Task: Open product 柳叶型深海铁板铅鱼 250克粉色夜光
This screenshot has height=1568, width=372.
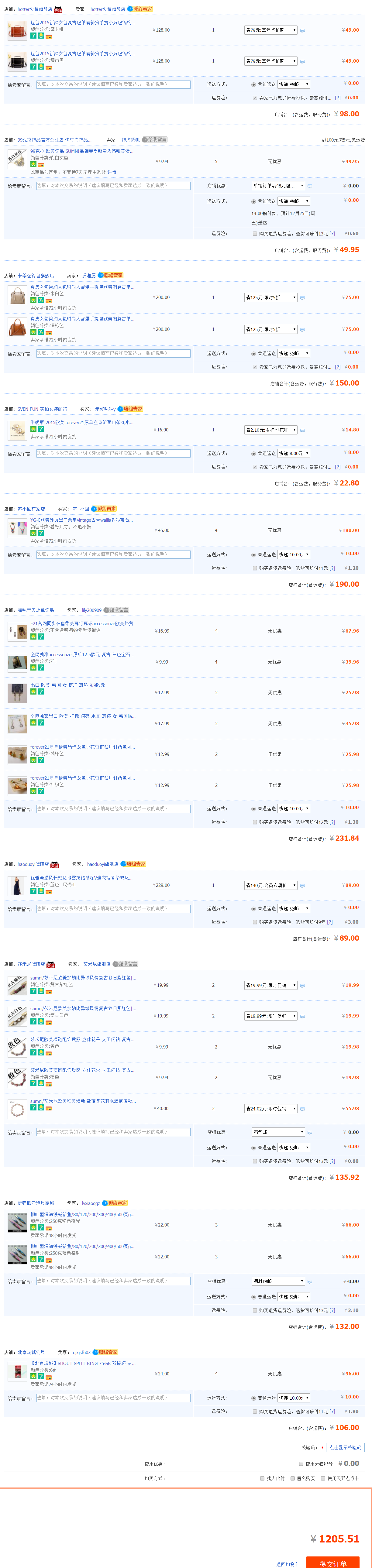Action: tap(82, 1214)
